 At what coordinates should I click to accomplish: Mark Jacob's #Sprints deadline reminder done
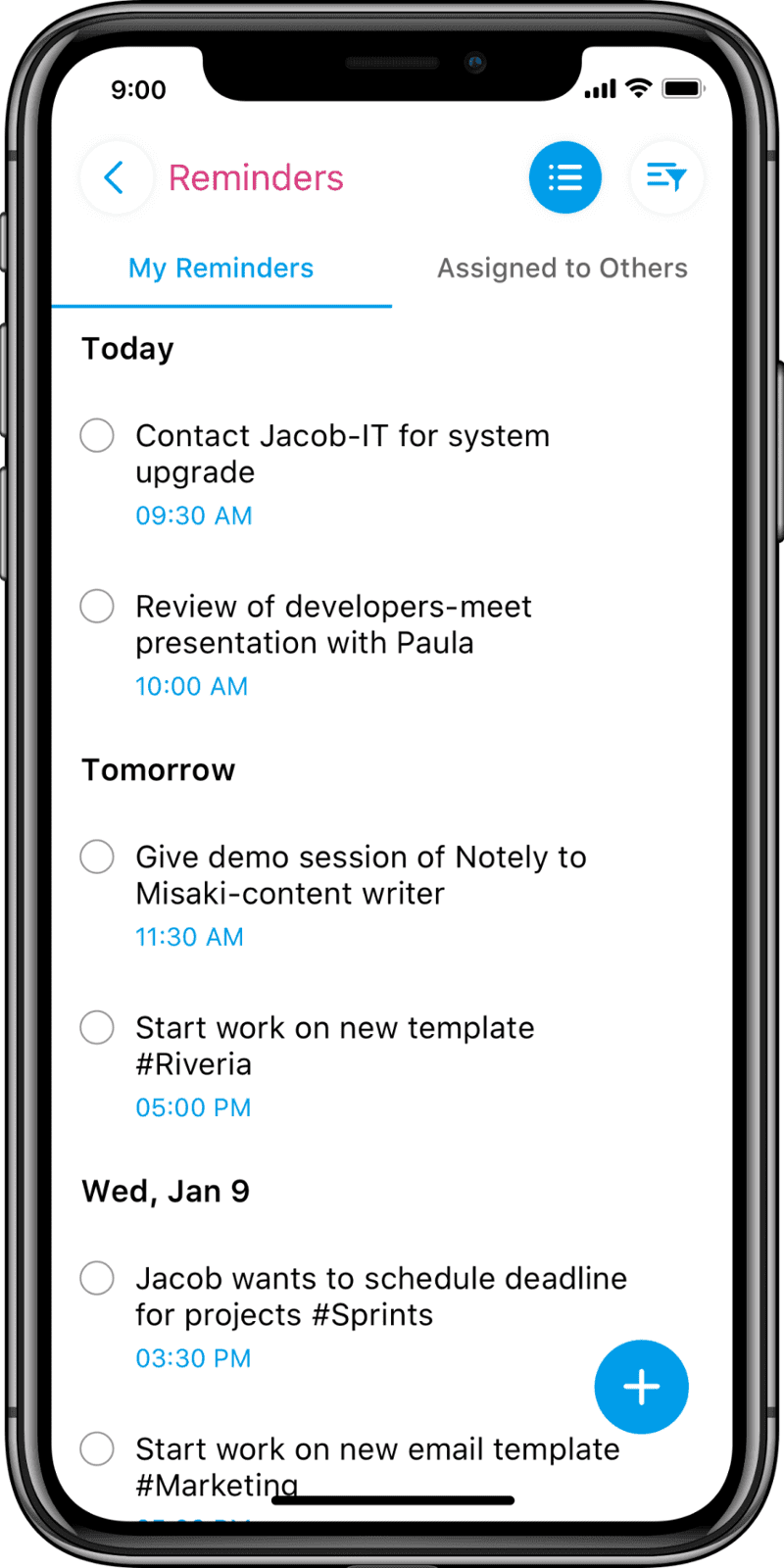point(97,1278)
